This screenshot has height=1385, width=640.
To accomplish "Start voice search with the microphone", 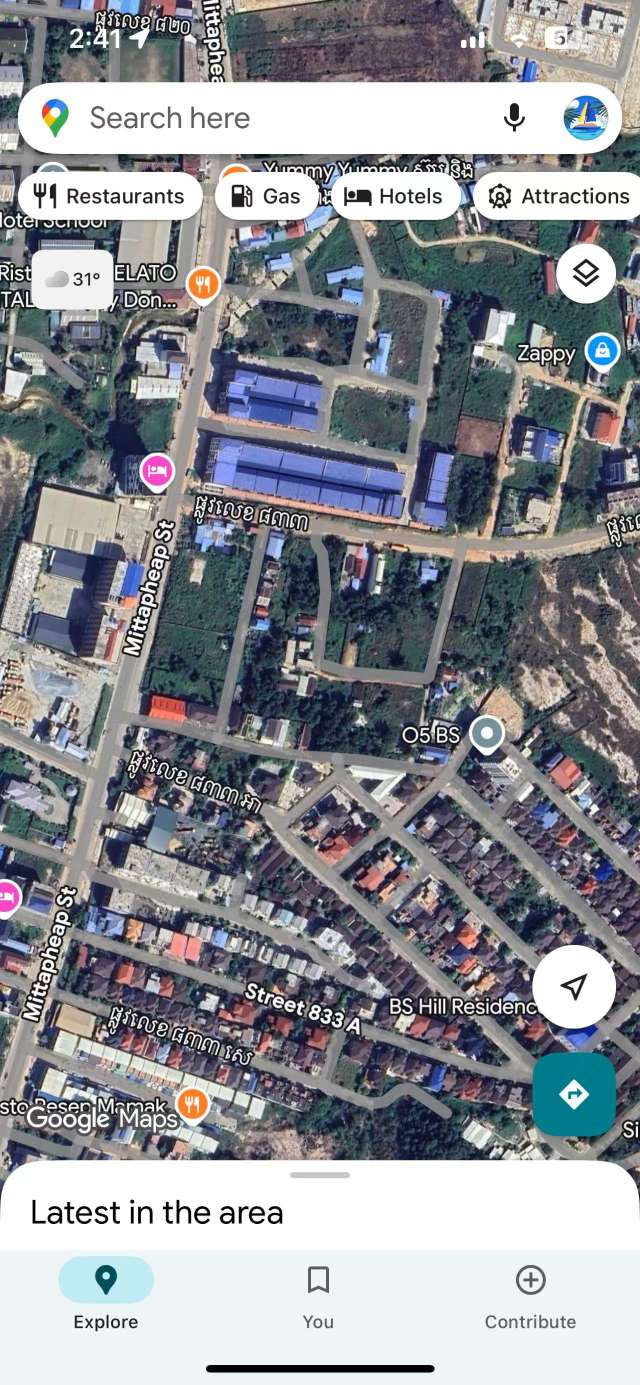I will coord(514,118).
